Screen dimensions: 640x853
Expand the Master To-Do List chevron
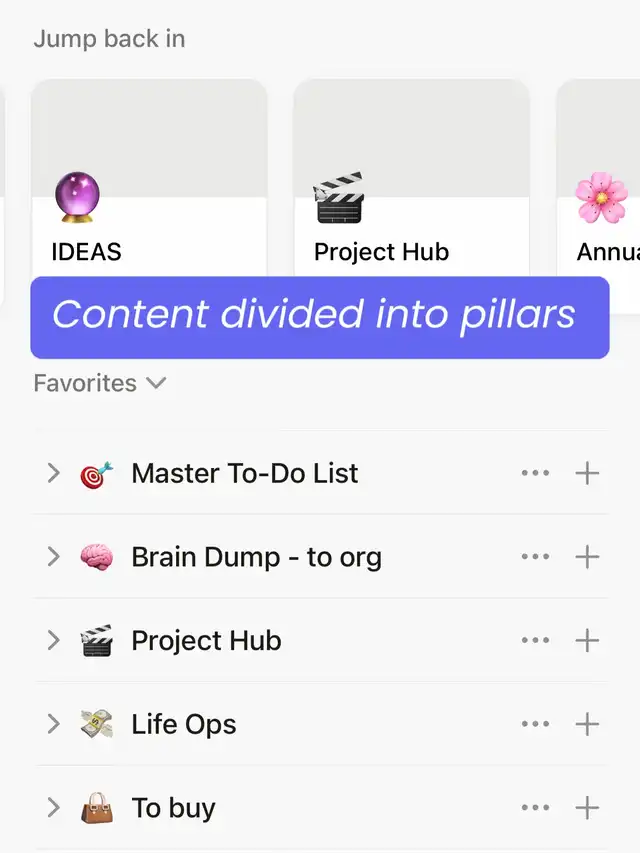pyautogui.click(x=54, y=473)
